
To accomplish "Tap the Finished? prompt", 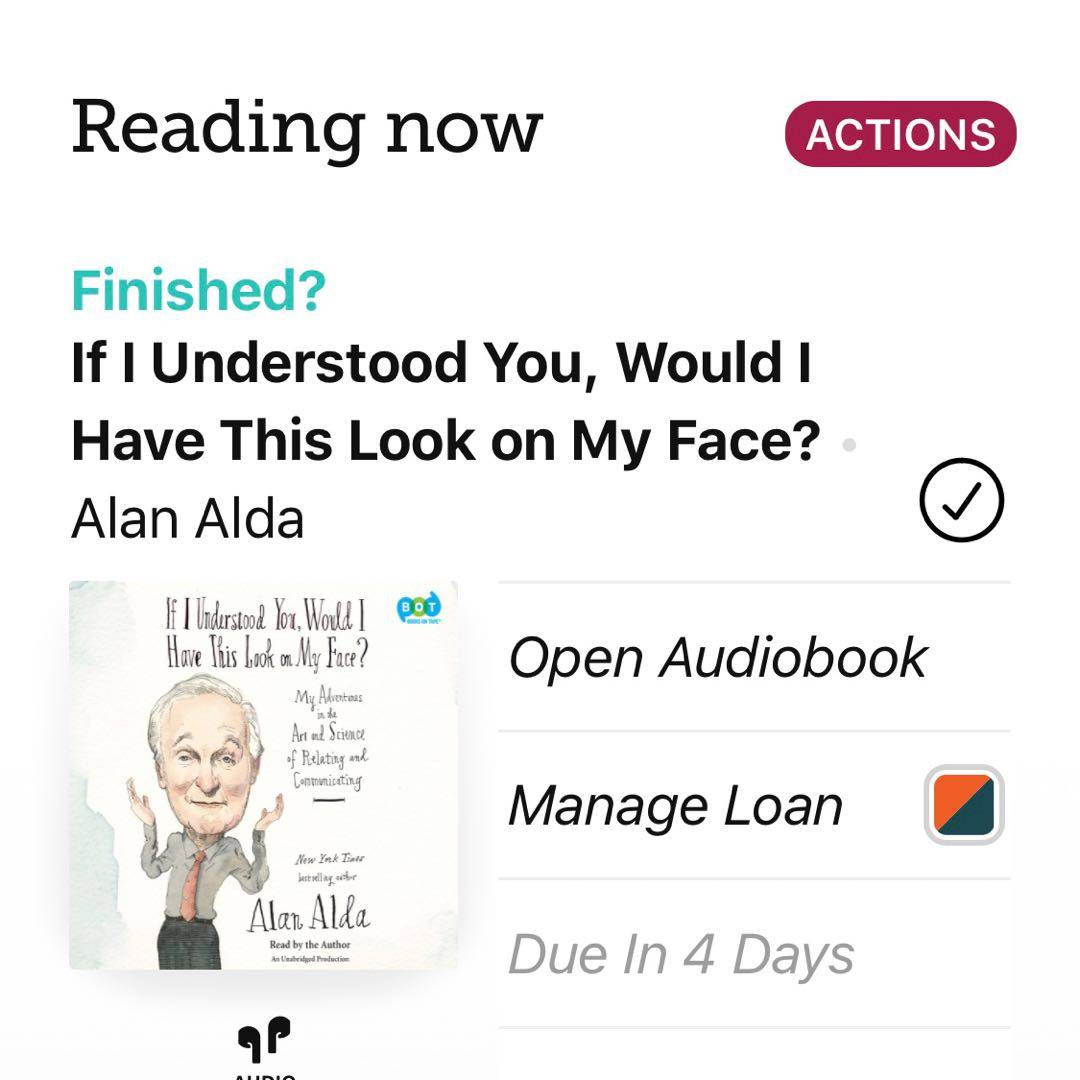I will pos(198,291).
